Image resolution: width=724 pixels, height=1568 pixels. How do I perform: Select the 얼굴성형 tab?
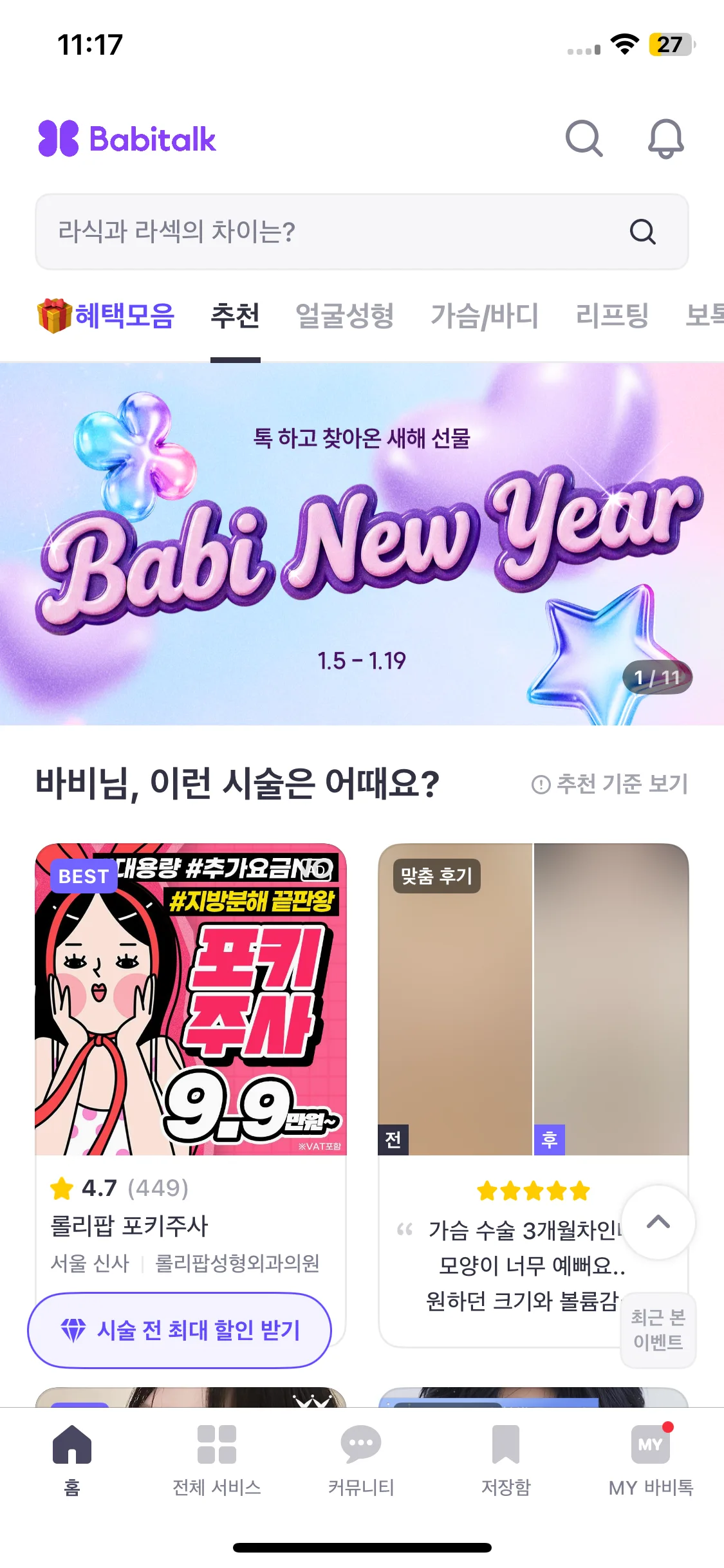tap(344, 316)
